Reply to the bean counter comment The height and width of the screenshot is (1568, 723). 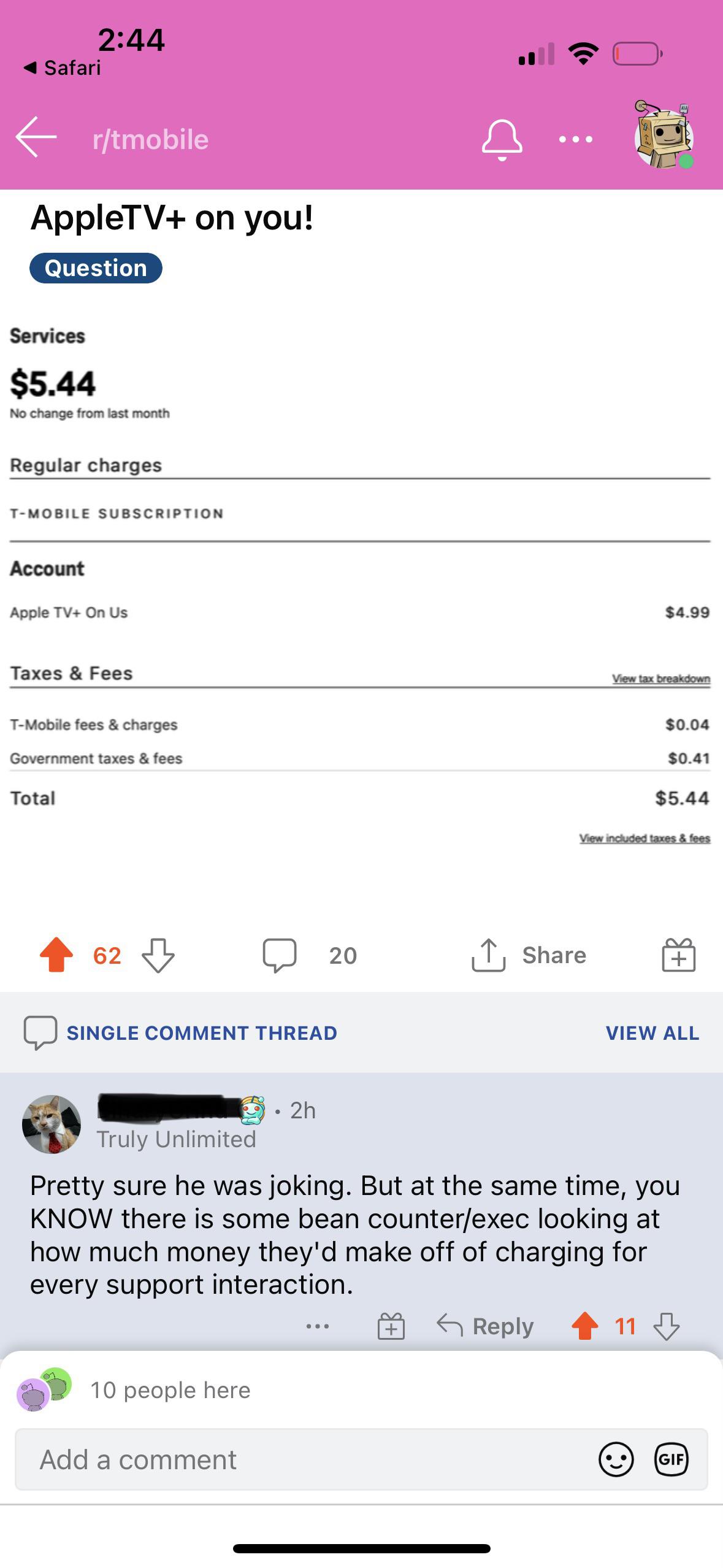[x=485, y=1326]
